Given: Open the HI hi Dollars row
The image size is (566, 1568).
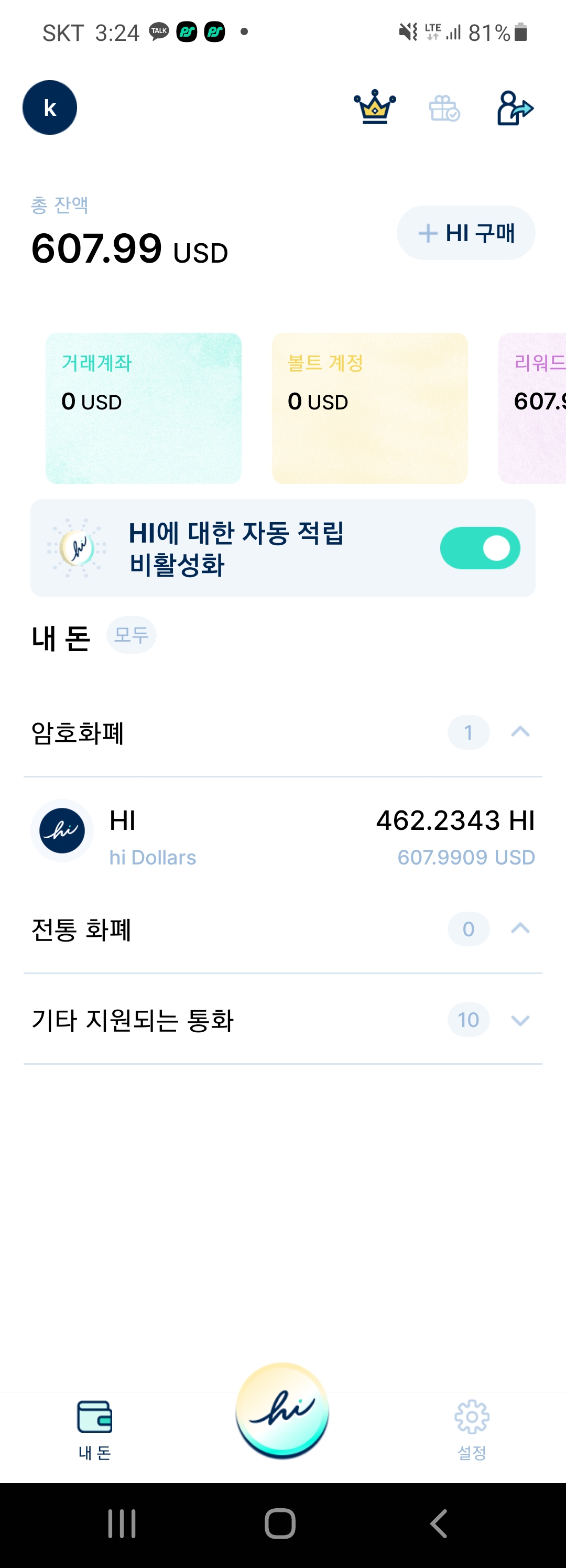Looking at the screenshot, I should pyautogui.click(x=283, y=838).
